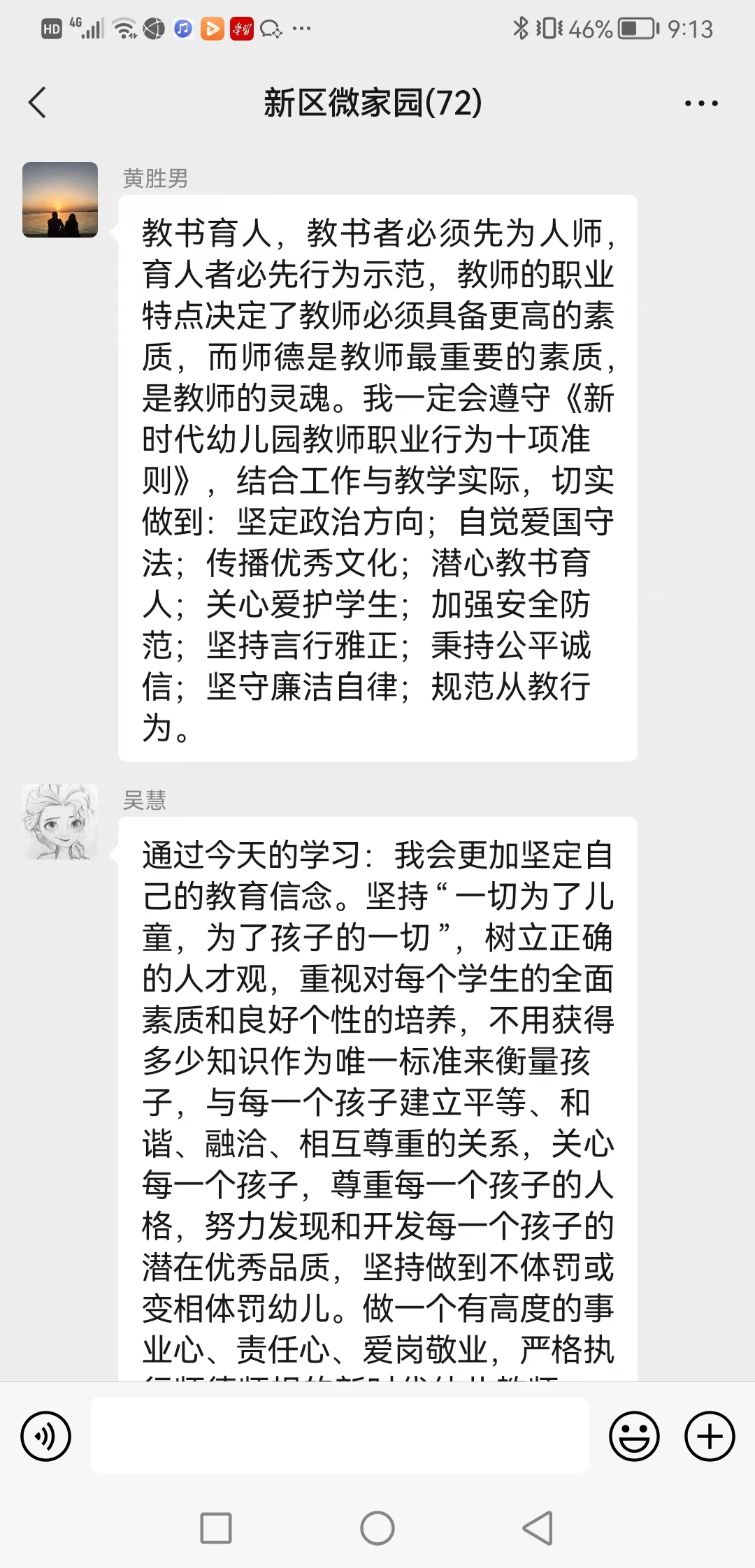Image resolution: width=755 pixels, height=1568 pixels.
Task: Open the emoji sticker panel
Action: click(634, 1437)
